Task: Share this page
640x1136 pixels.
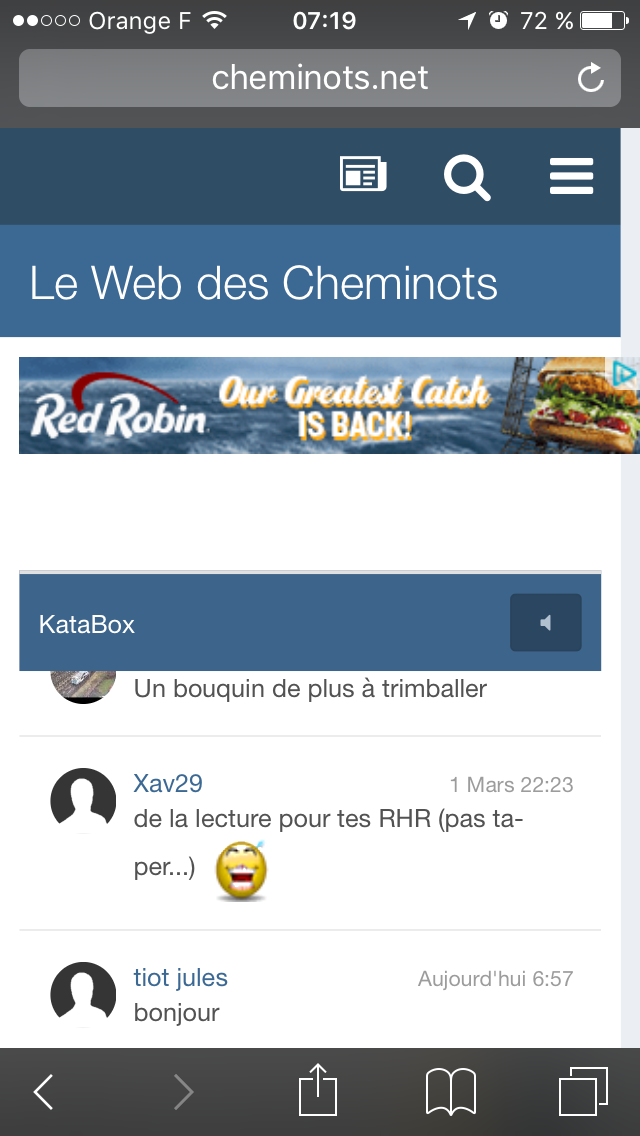Action: [x=318, y=1088]
